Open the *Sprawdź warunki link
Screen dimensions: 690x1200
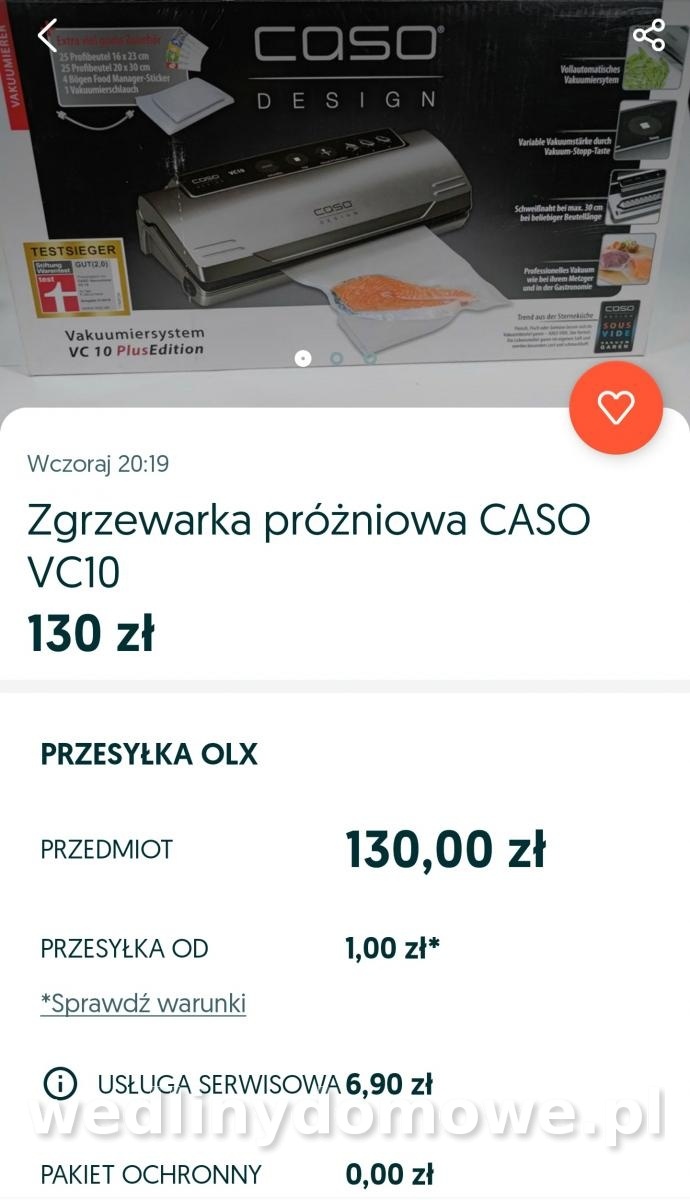143,1003
